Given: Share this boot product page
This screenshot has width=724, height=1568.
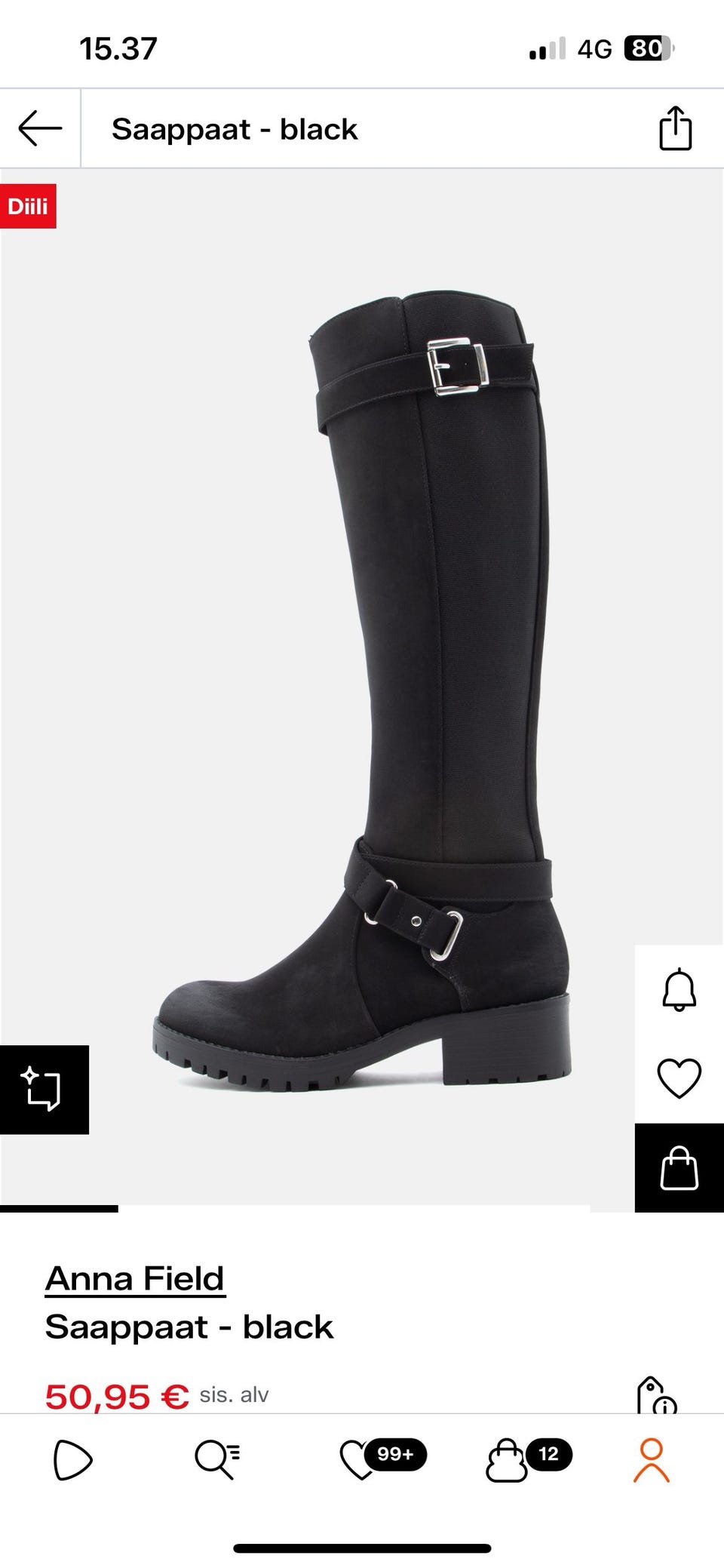Looking at the screenshot, I should pos(675,129).
